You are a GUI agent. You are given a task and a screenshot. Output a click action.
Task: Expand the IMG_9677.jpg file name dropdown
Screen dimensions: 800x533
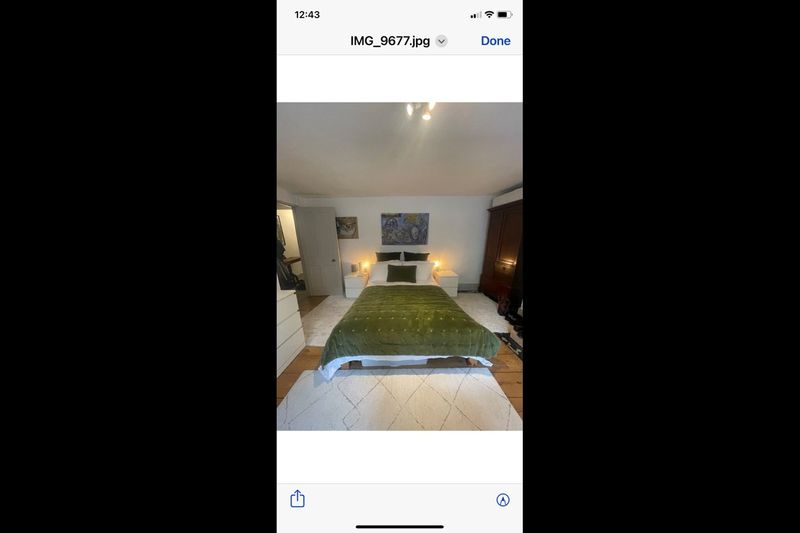441,41
